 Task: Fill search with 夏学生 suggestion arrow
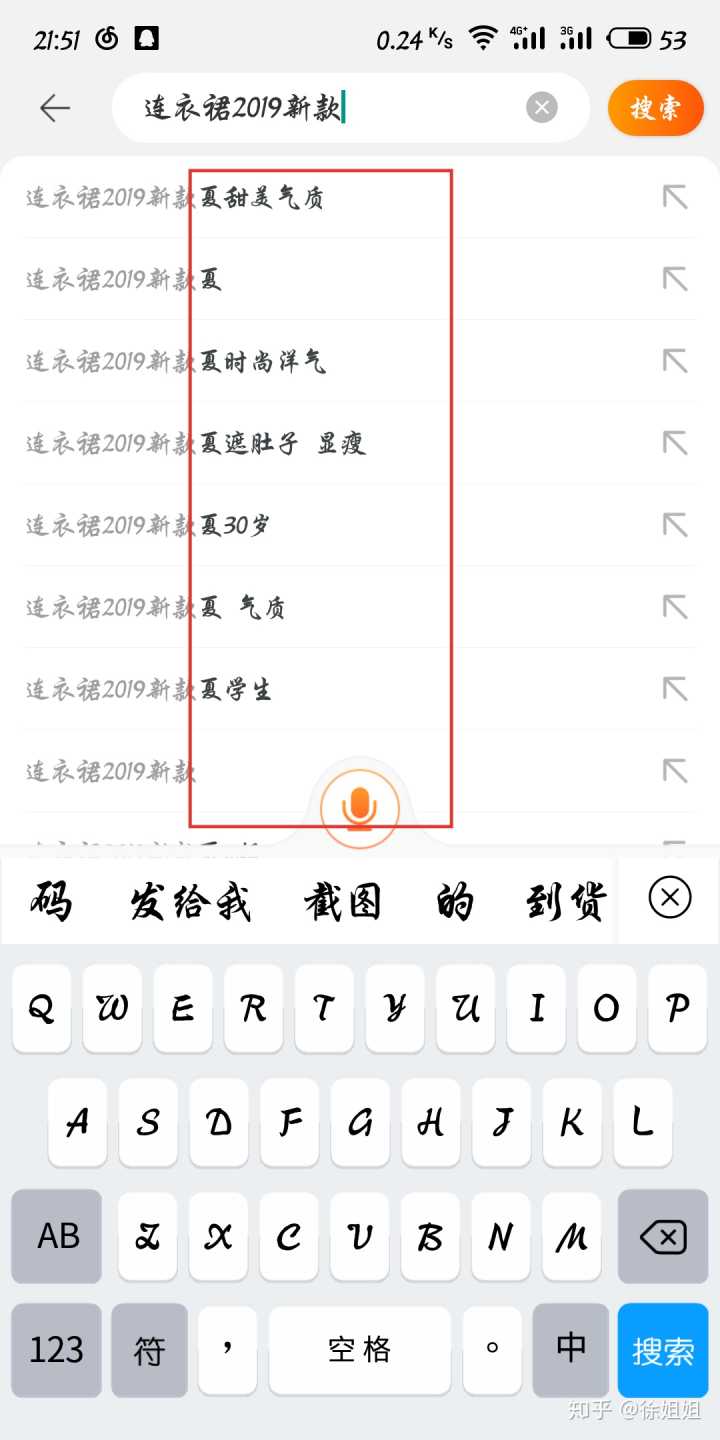tap(675, 689)
